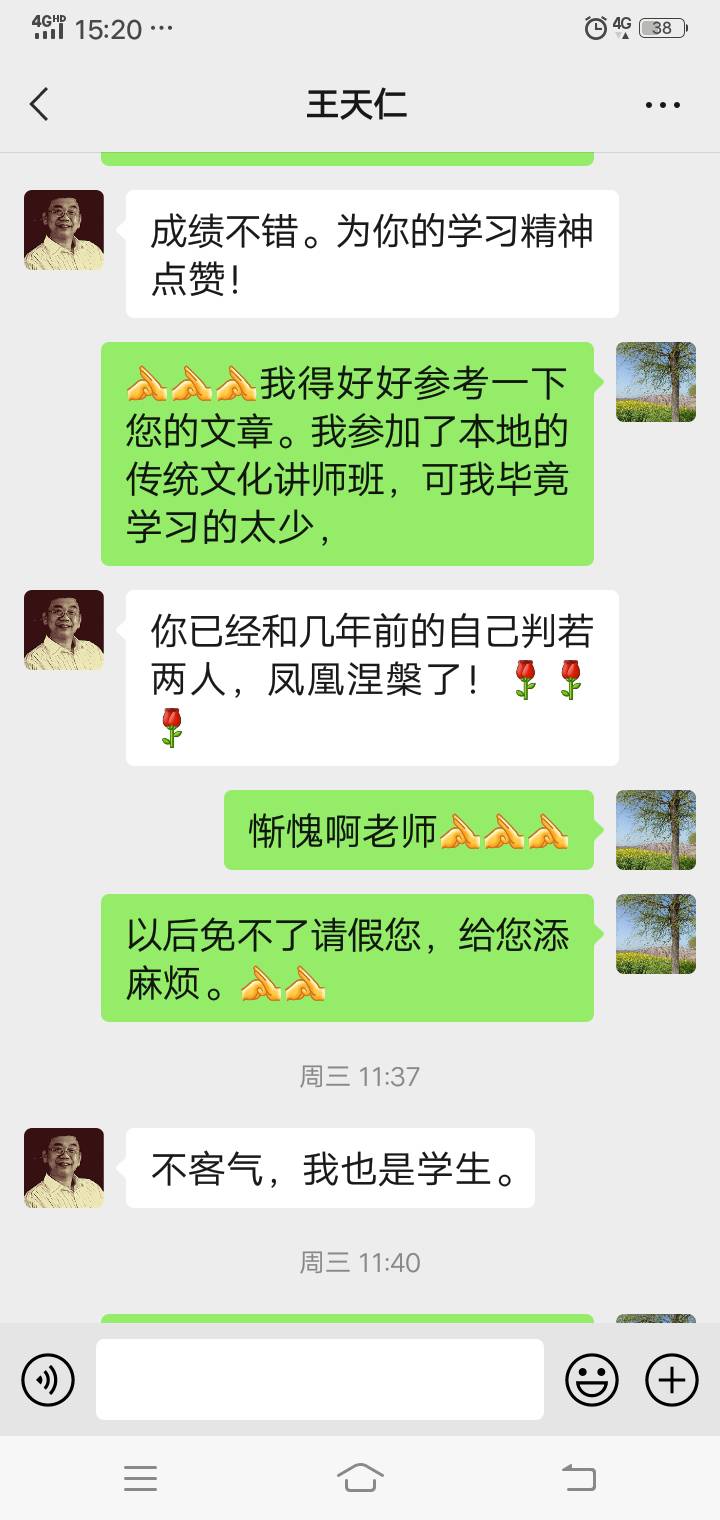Tap 王天仁's profile avatar
This screenshot has width=720, height=1520.
tap(62, 630)
